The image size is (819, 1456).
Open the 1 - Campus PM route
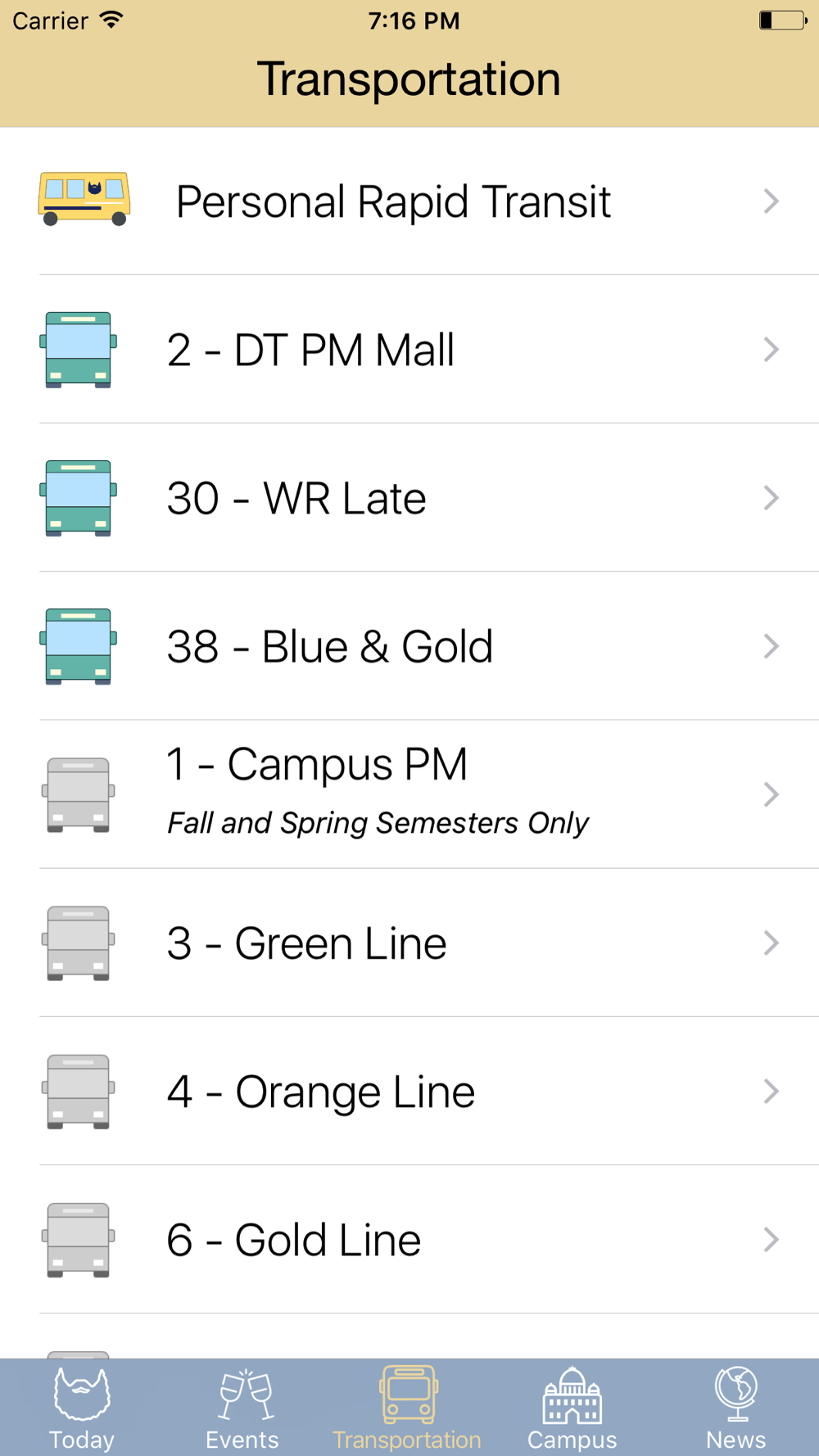[409, 794]
